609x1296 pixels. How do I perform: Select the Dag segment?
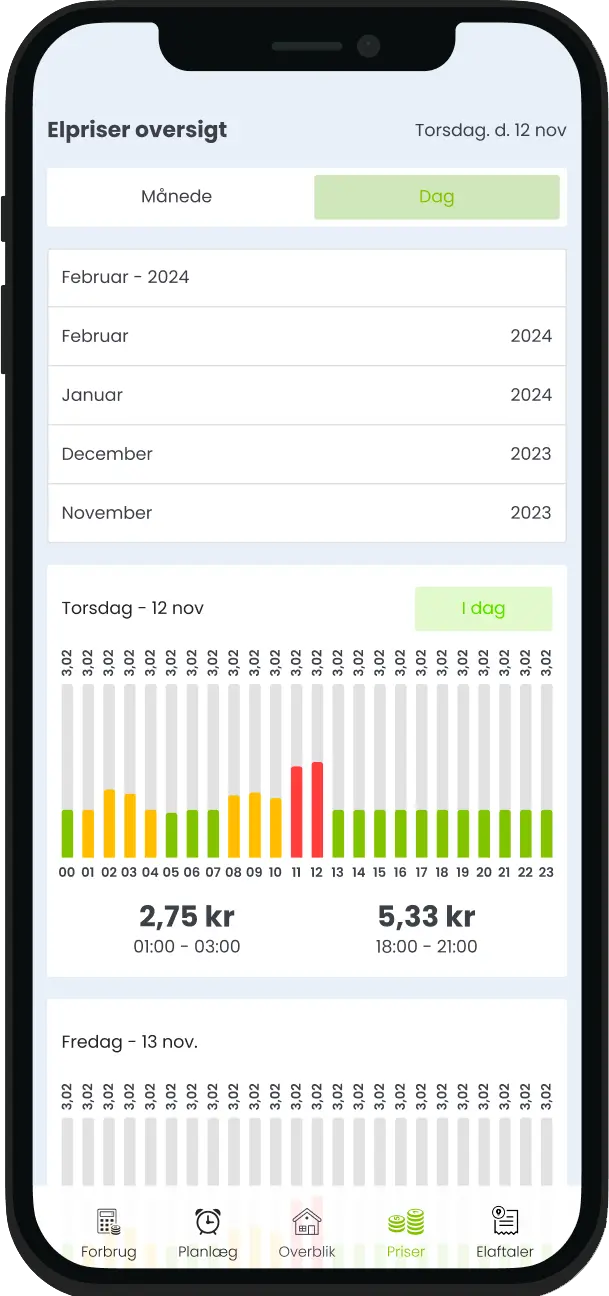coord(436,197)
